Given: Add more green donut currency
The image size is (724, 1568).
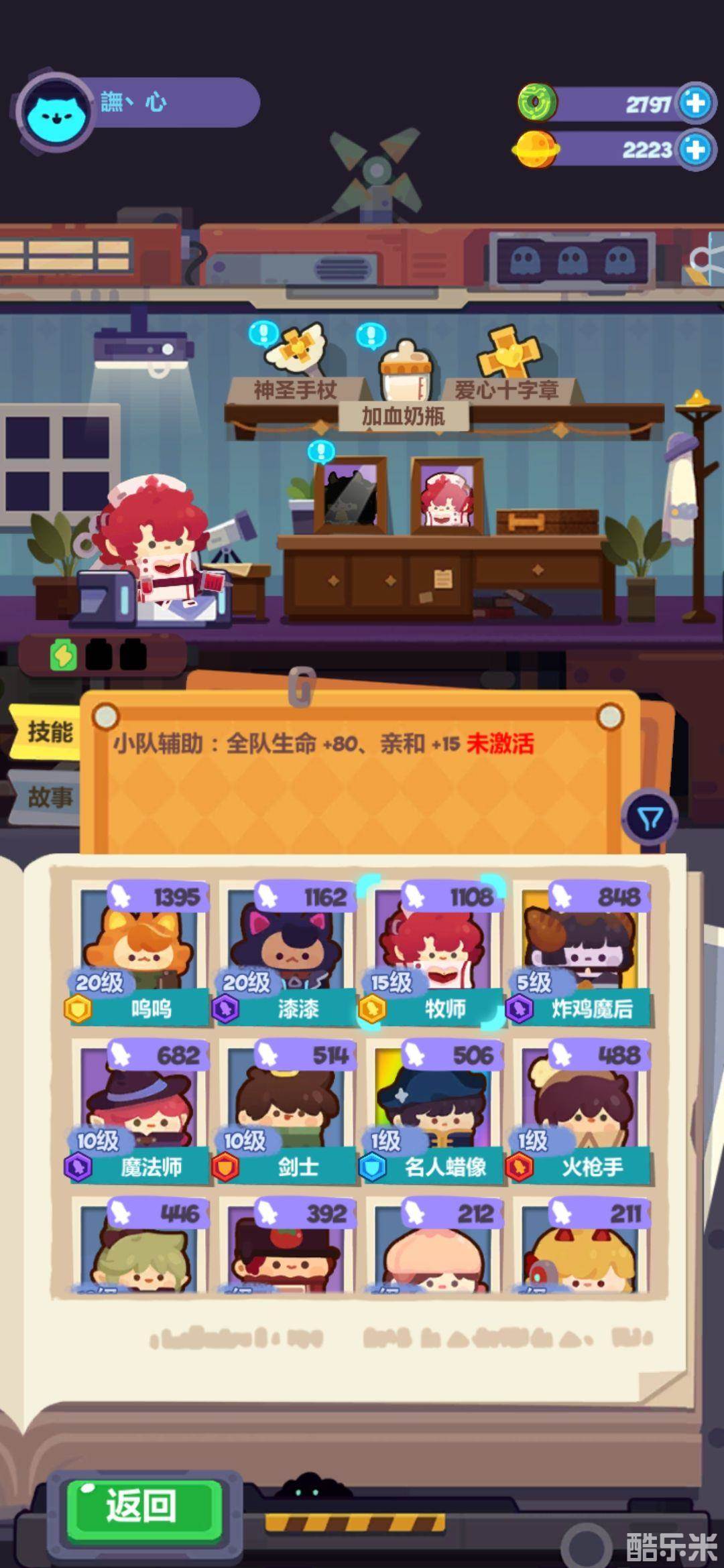Looking at the screenshot, I should 695,103.
